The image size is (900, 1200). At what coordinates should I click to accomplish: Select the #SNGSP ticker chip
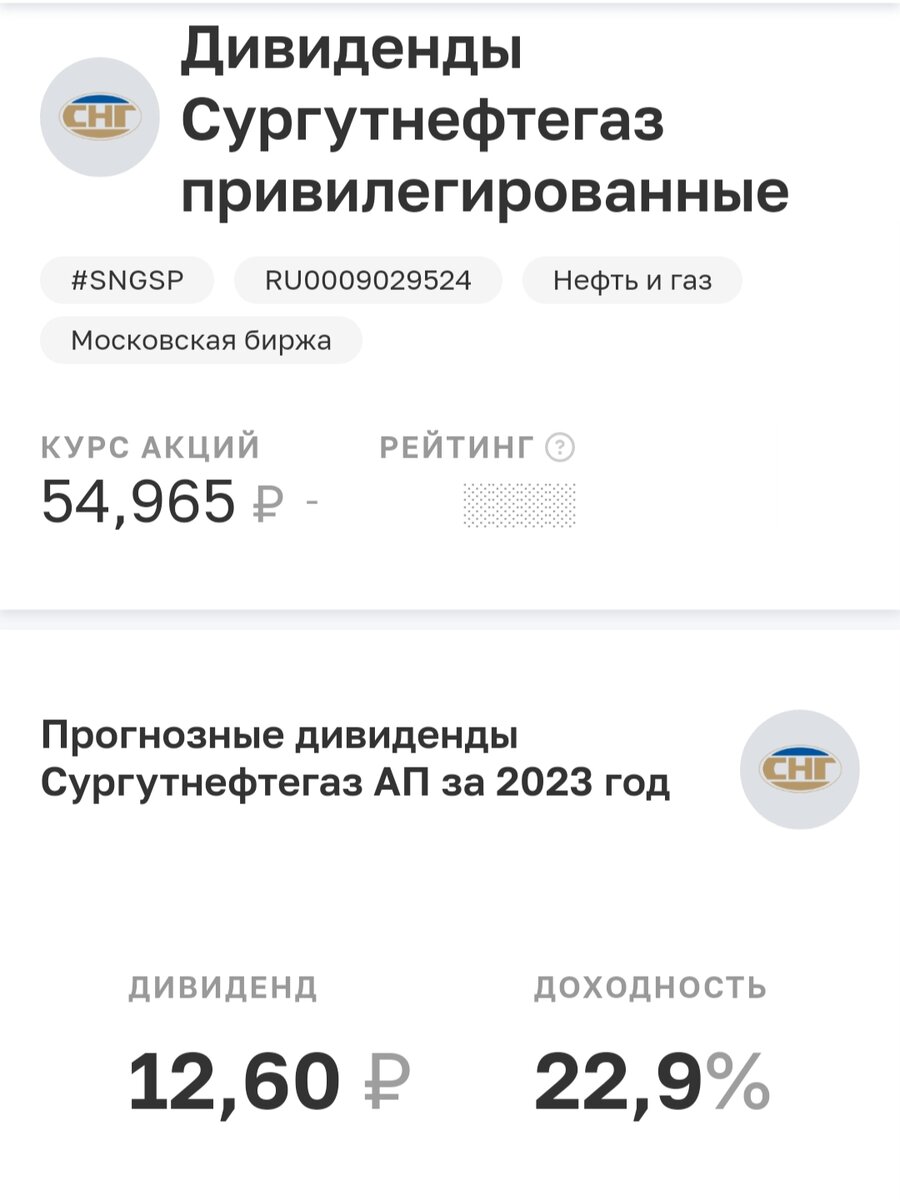coord(127,280)
